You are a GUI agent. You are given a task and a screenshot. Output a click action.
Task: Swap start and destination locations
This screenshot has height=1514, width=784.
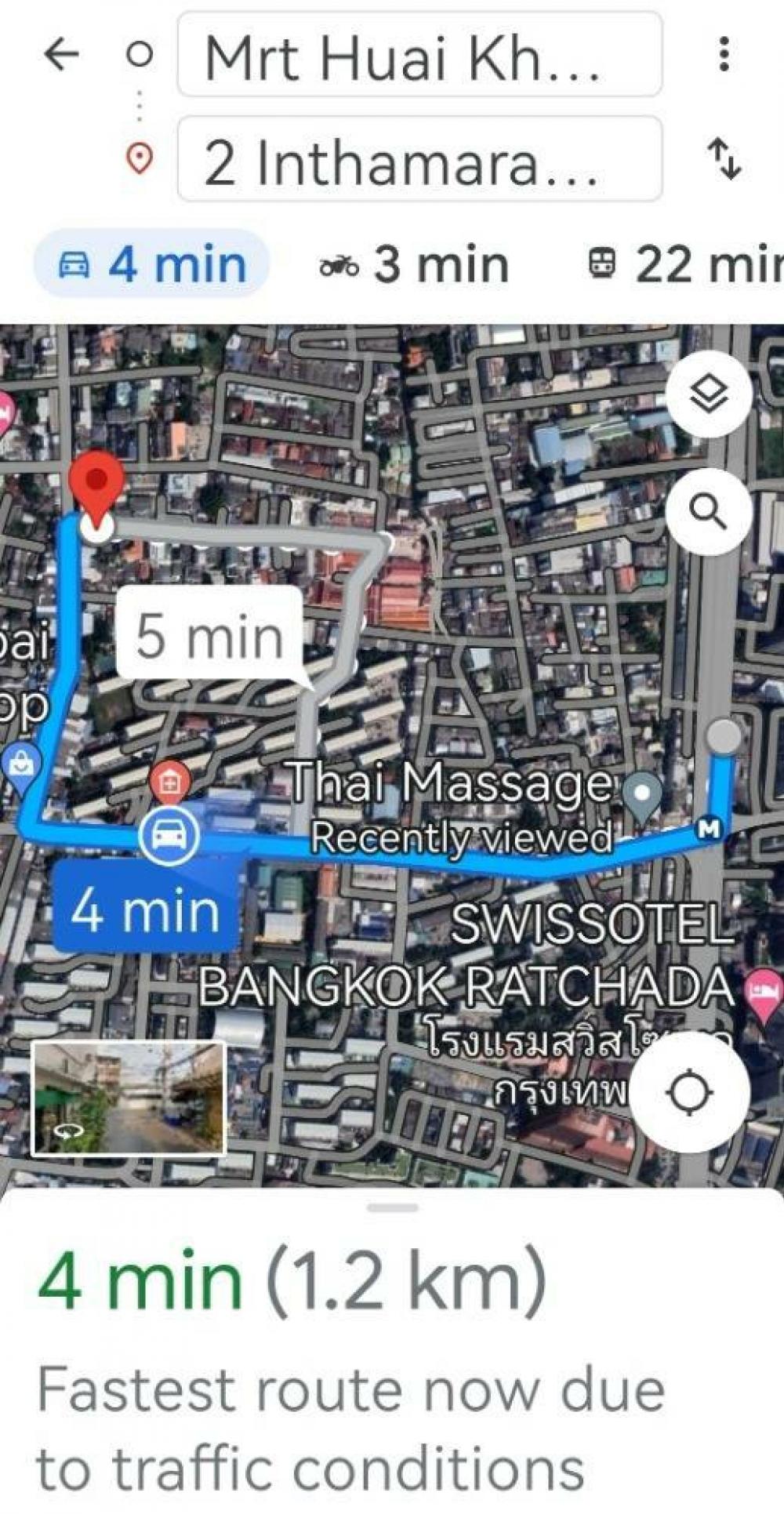point(724,158)
